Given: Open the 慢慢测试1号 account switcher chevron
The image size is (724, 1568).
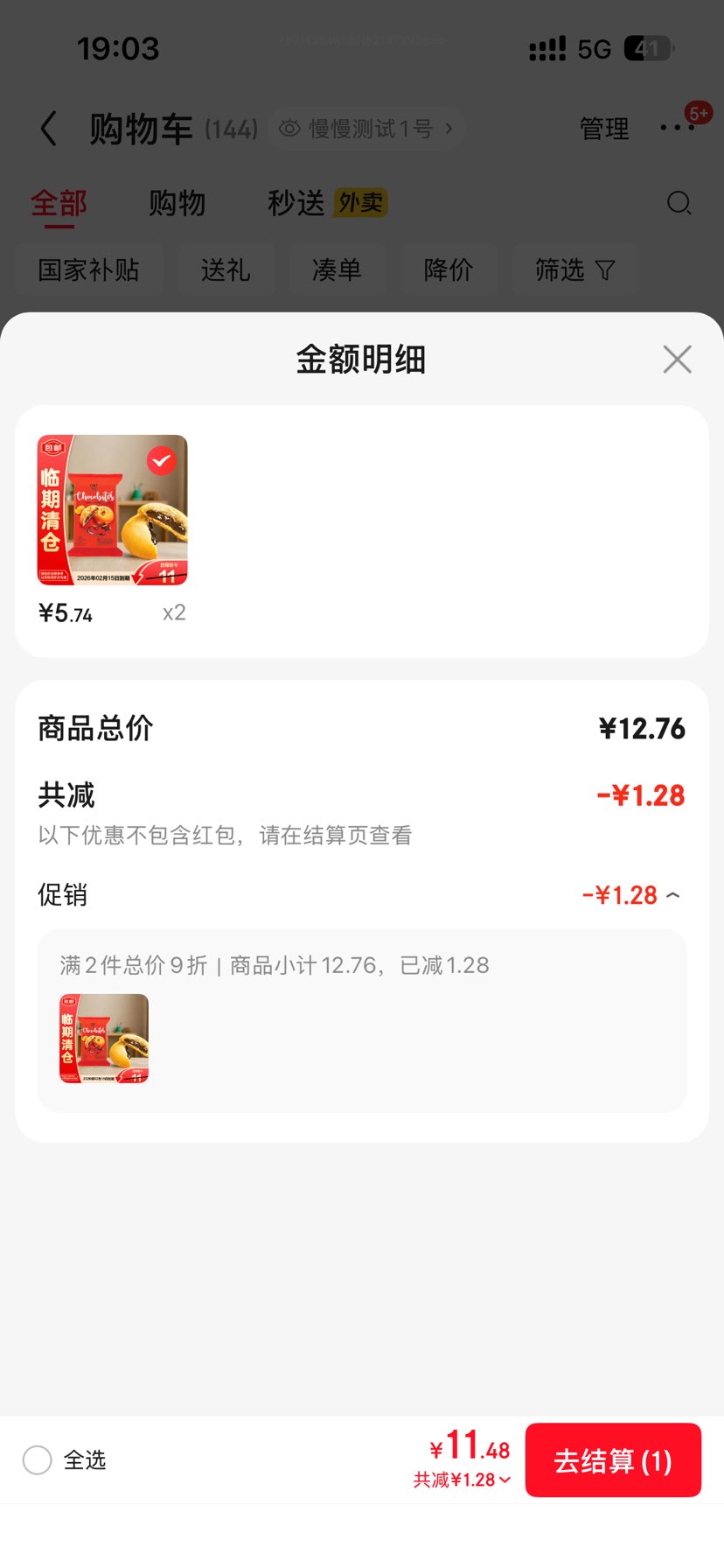Looking at the screenshot, I should pyautogui.click(x=449, y=128).
